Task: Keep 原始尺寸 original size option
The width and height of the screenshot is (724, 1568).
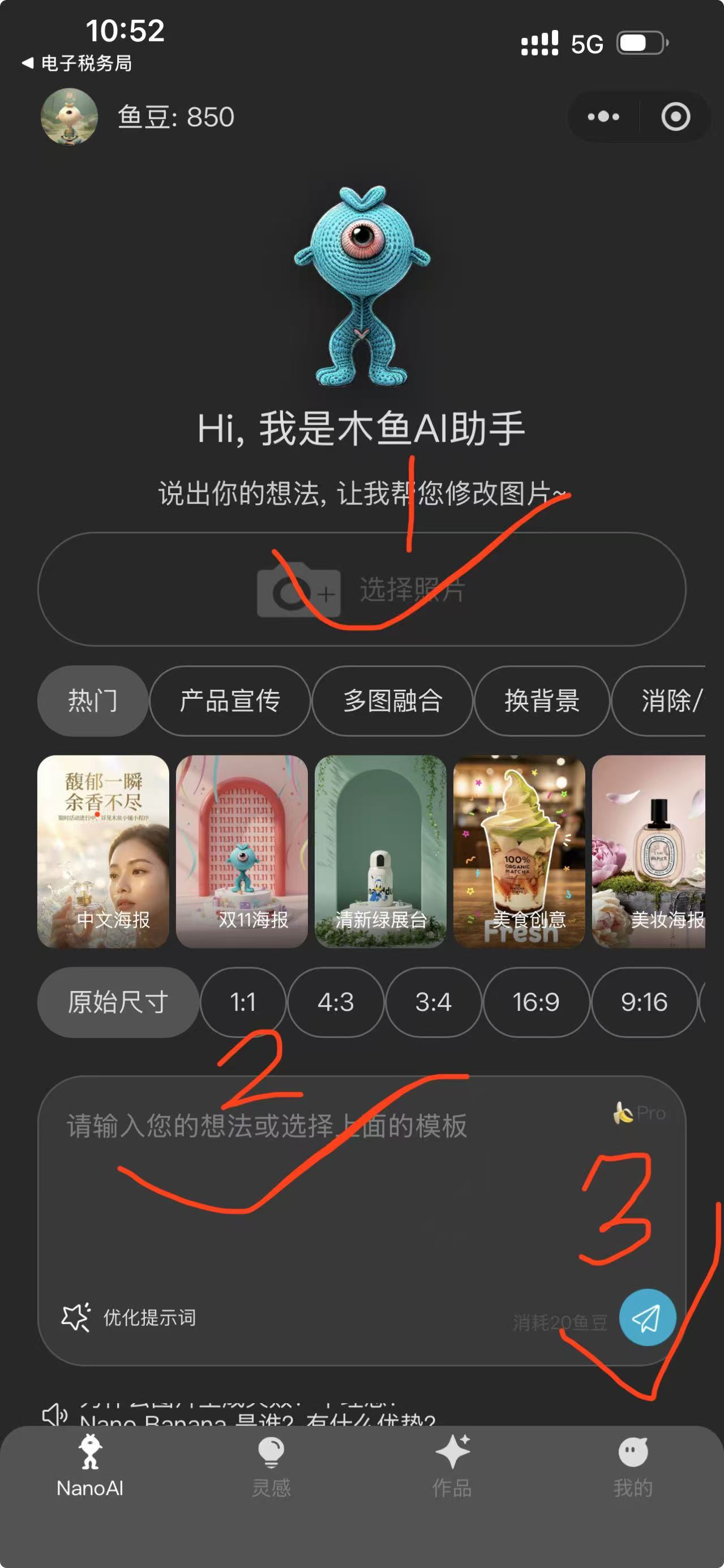Action: [117, 1002]
